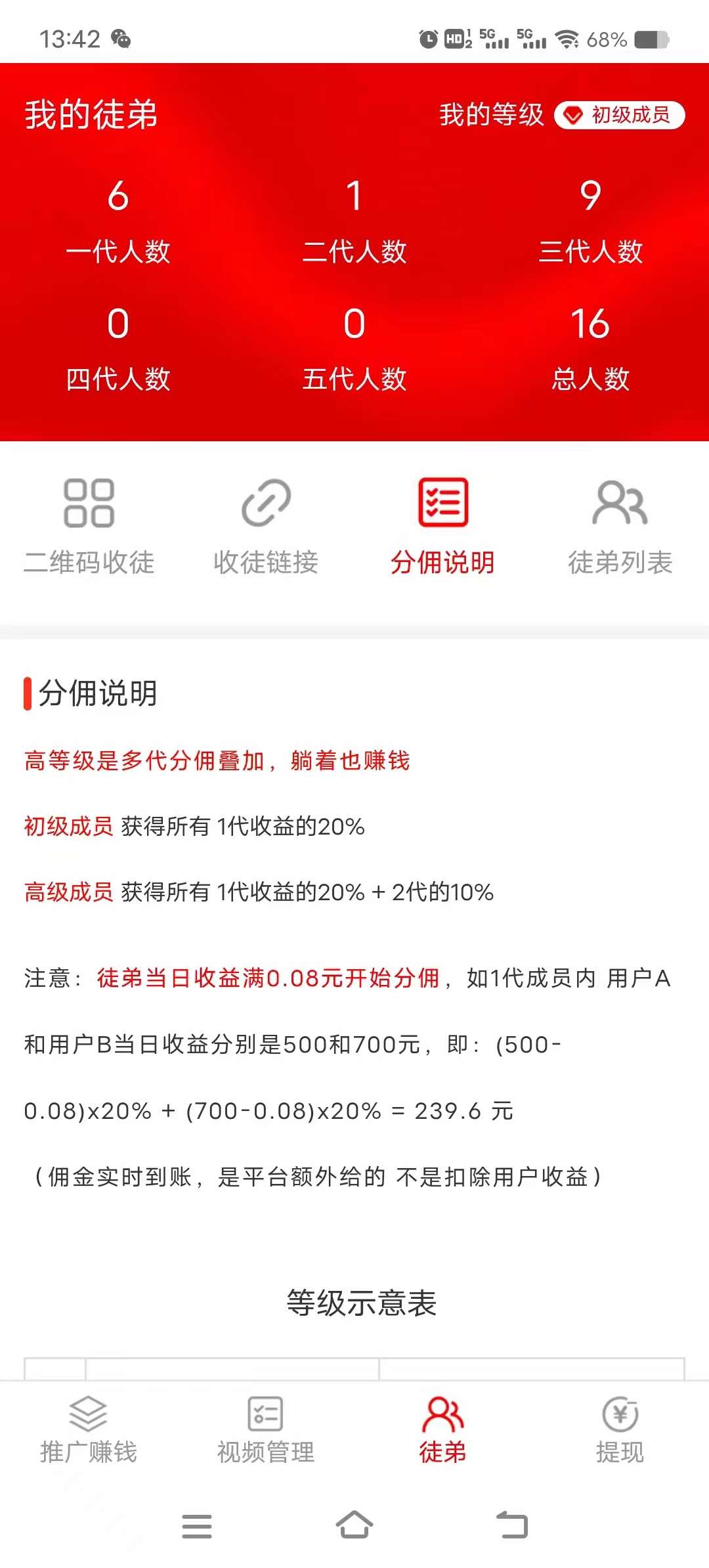Viewport: 709px width, 1568px height.
Task: Tap the 初级成员 level badge
Action: 620,116
